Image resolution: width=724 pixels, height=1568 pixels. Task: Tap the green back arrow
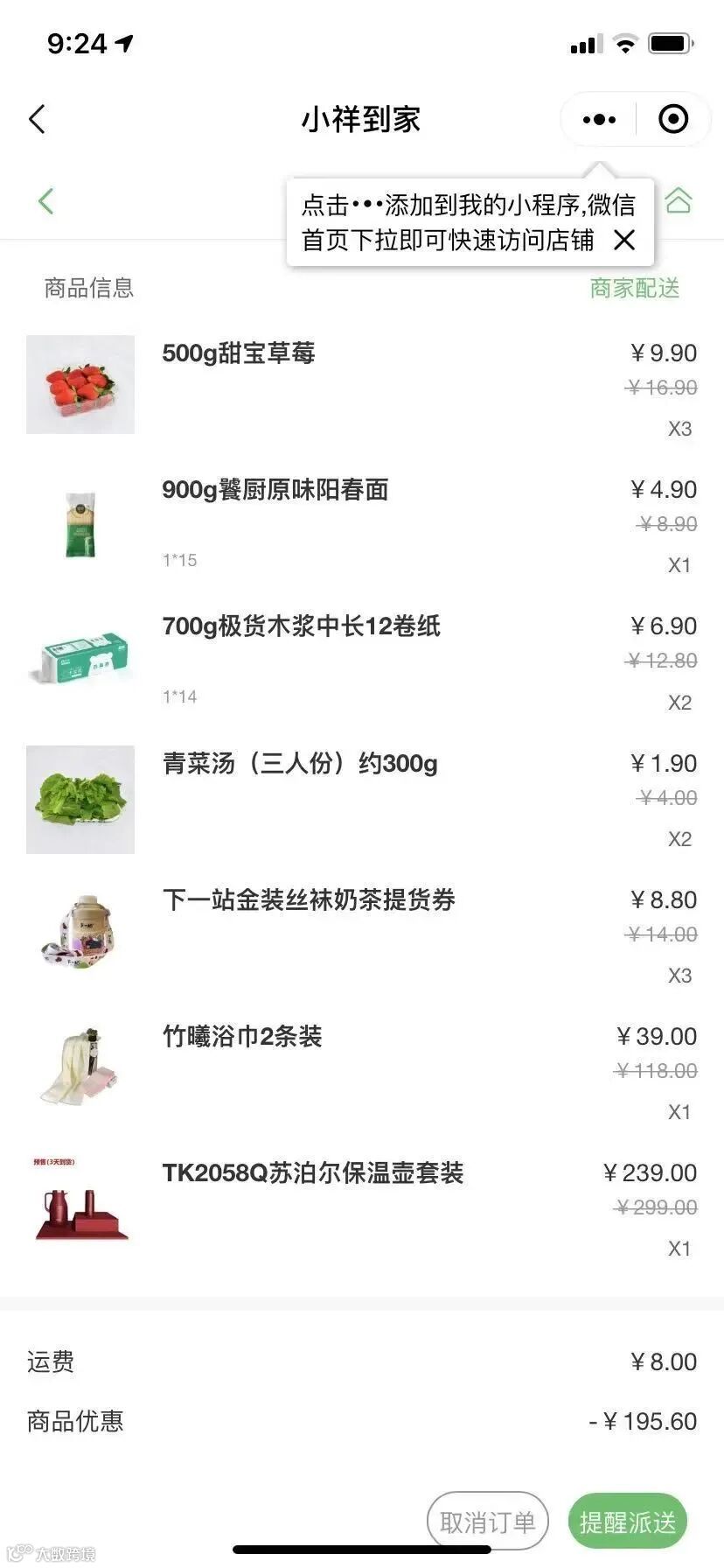46,201
